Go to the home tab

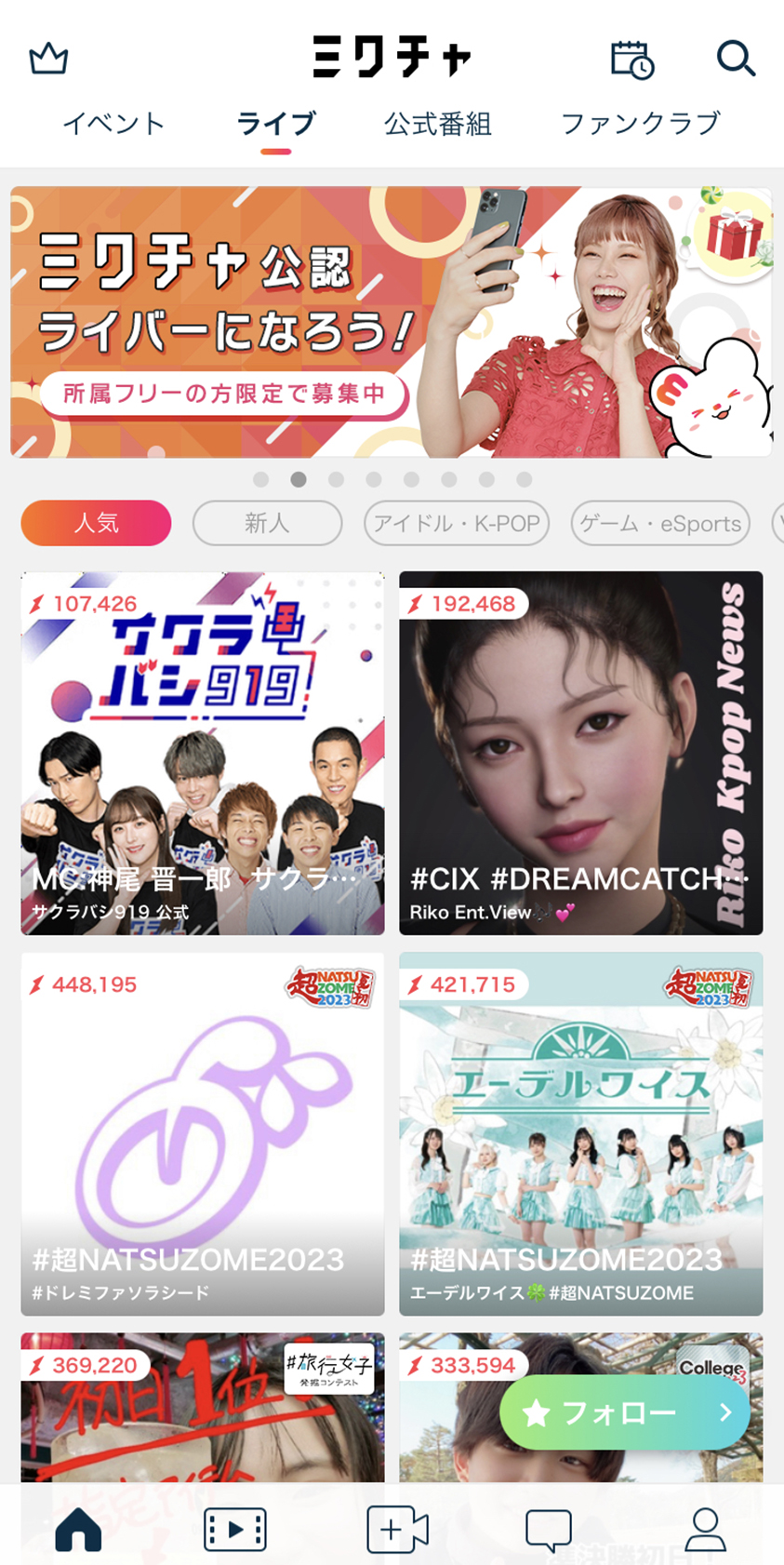pyautogui.click(x=78, y=1529)
